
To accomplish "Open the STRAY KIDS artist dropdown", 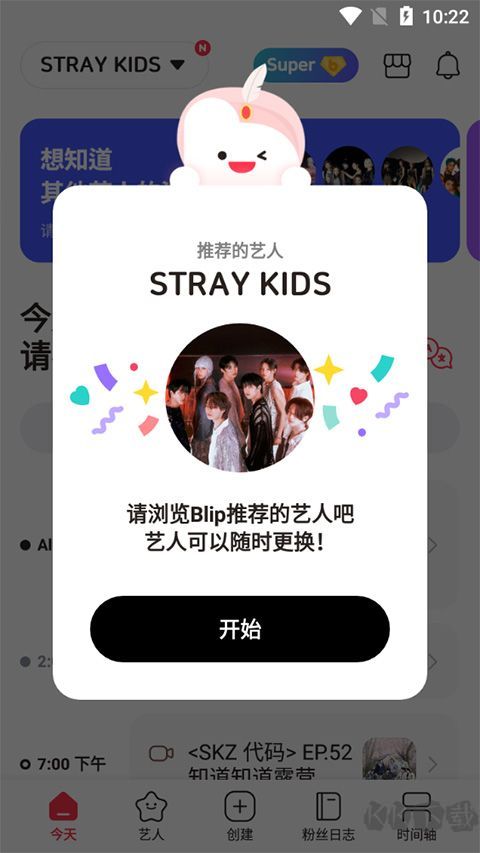I will coord(115,65).
